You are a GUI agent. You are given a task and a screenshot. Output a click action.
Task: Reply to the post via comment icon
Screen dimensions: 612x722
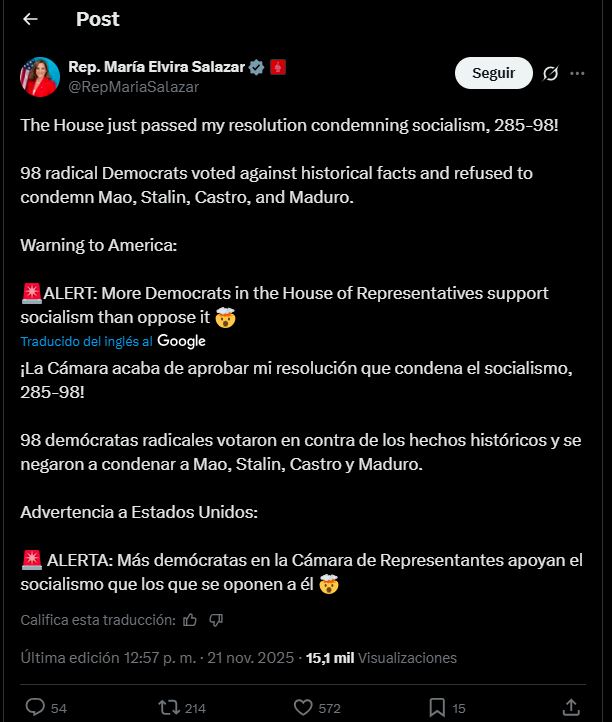(x=35, y=707)
